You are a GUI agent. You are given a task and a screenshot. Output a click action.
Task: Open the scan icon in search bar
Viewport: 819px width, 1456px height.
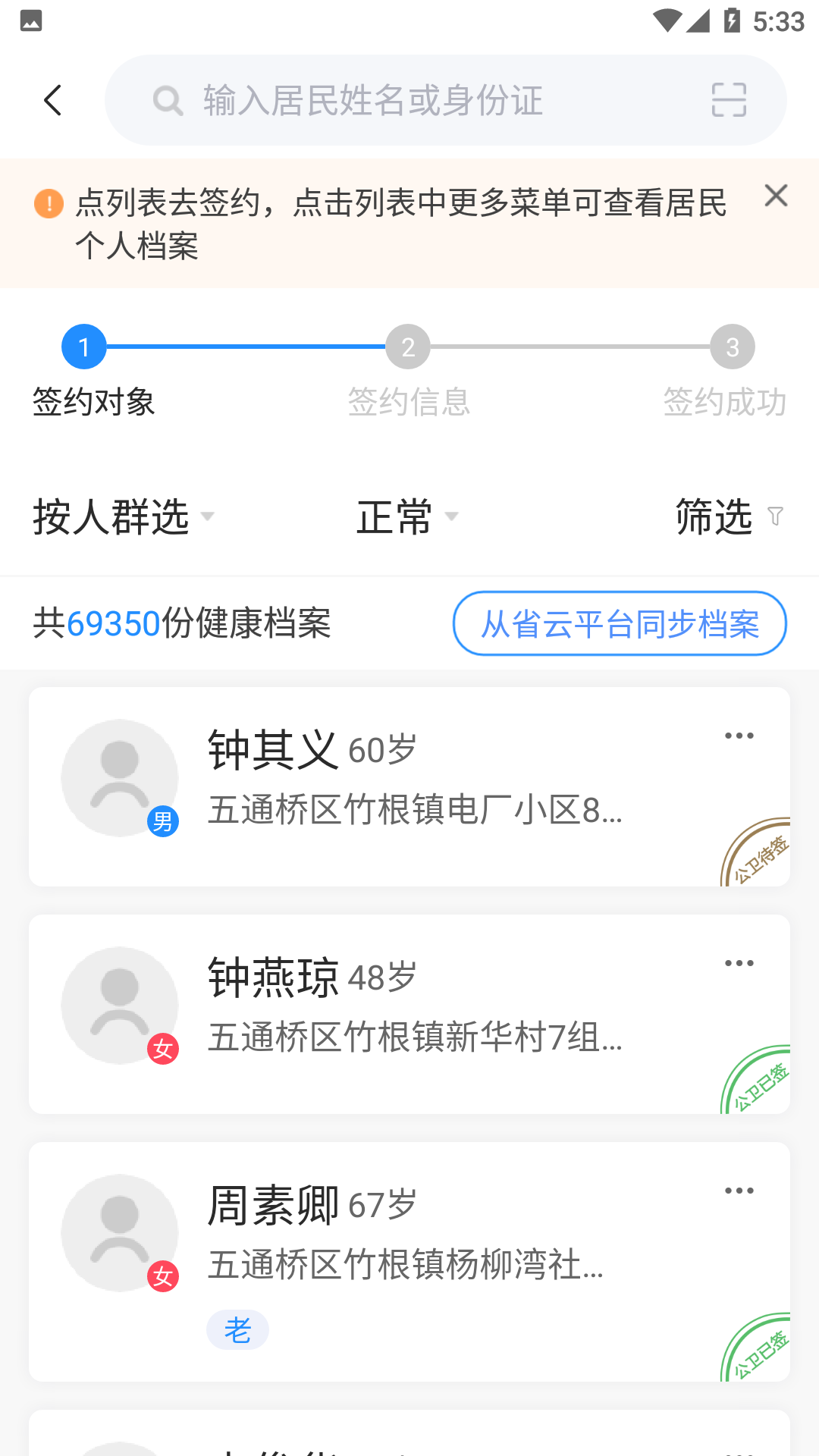pyautogui.click(x=729, y=100)
